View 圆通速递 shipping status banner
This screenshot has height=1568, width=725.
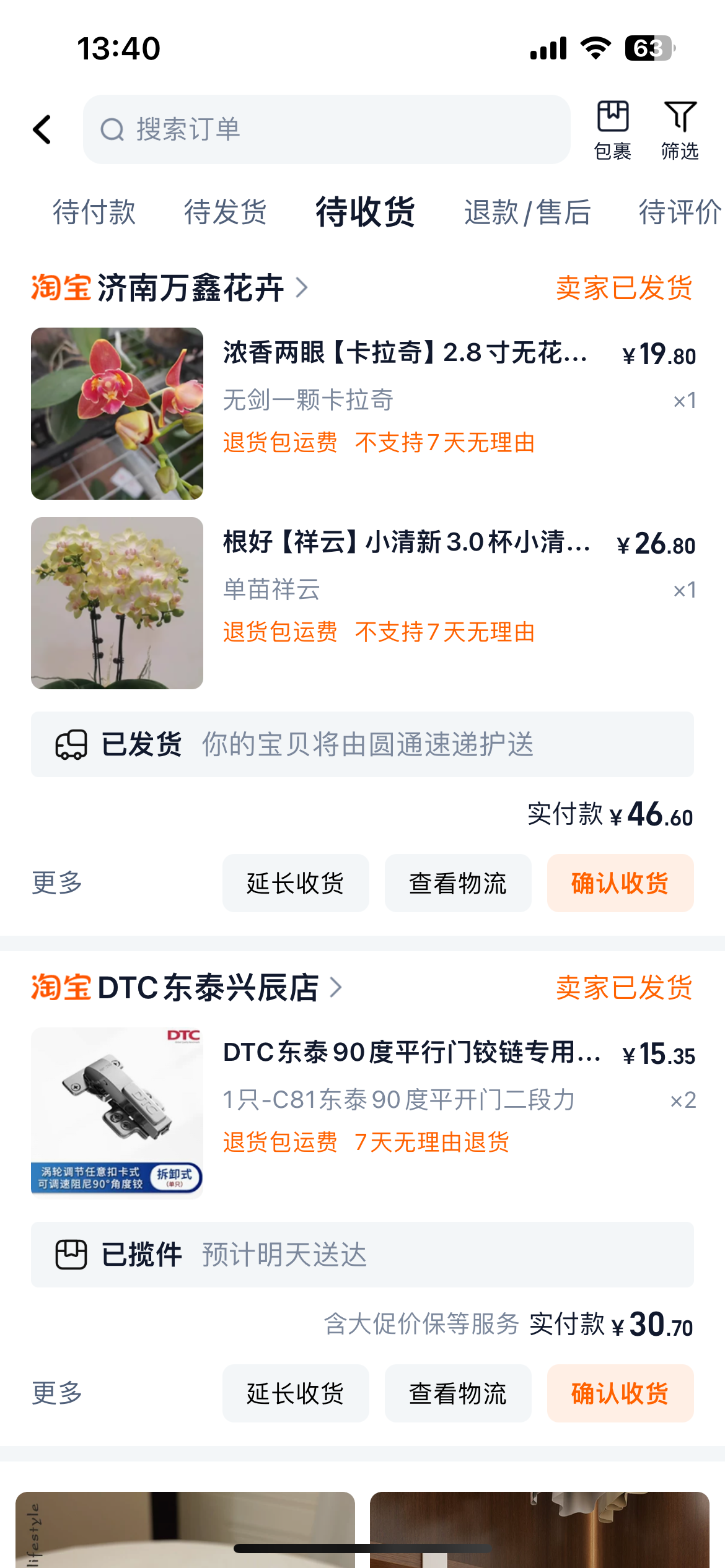pos(362,744)
